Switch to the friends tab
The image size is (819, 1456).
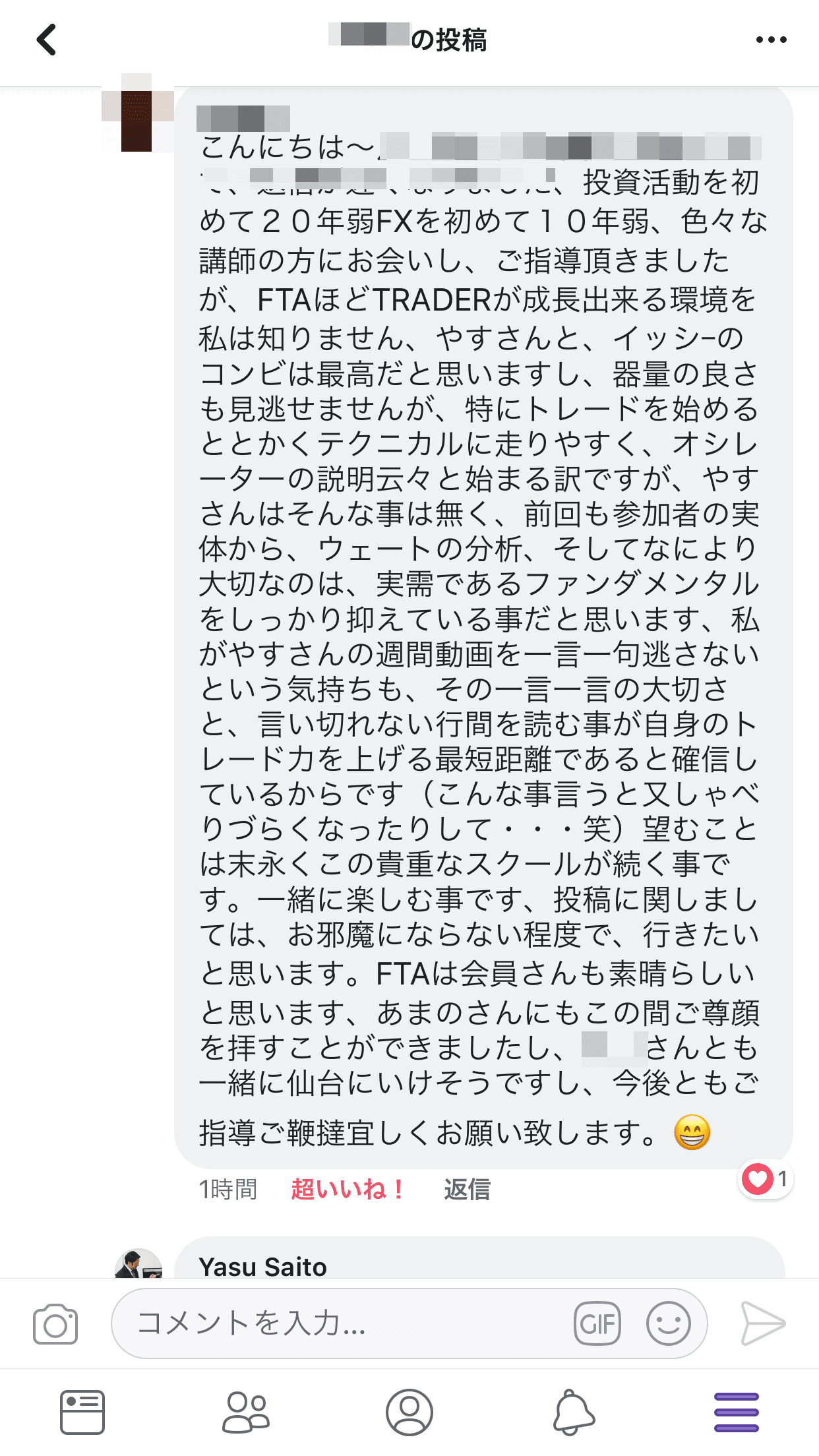point(245,1412)
